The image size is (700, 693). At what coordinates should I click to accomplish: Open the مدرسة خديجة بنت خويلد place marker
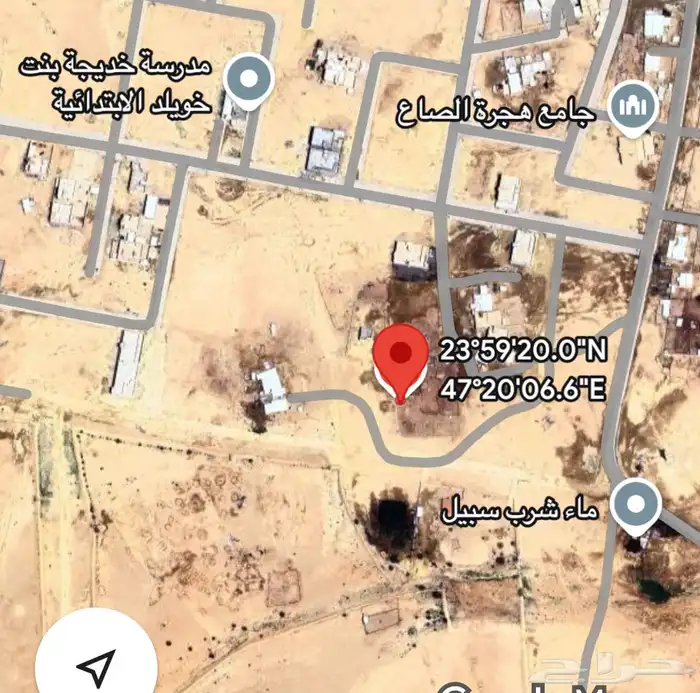point(249,81)
